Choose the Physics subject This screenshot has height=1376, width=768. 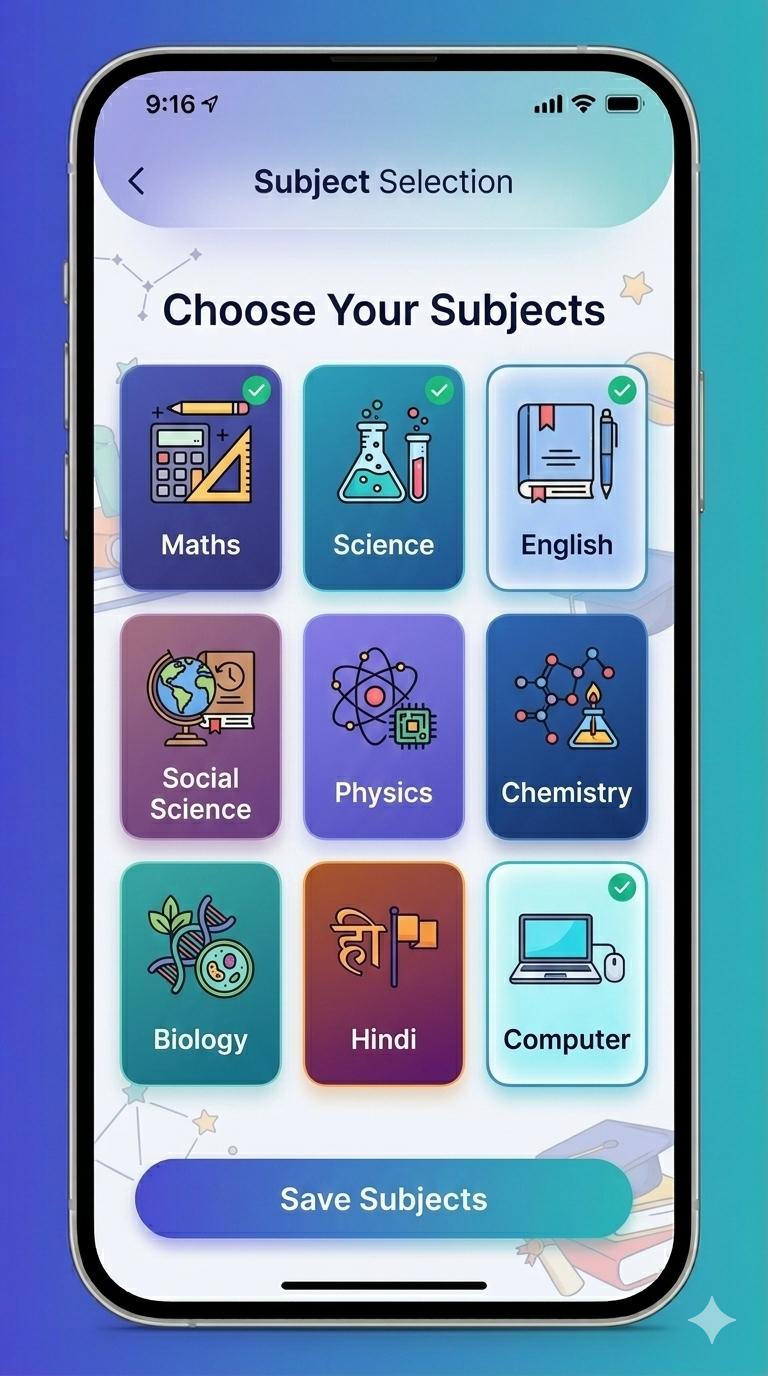tap(384, 727)
